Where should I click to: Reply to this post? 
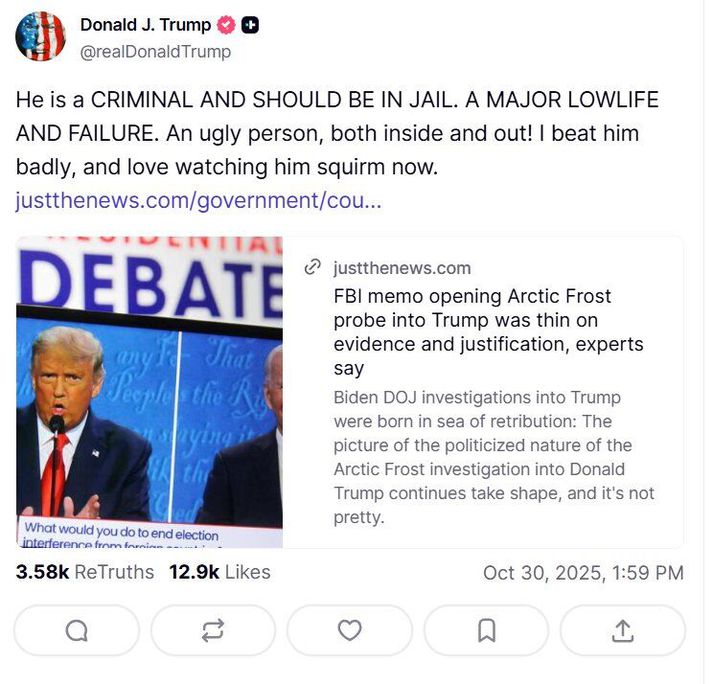[77, 630]
